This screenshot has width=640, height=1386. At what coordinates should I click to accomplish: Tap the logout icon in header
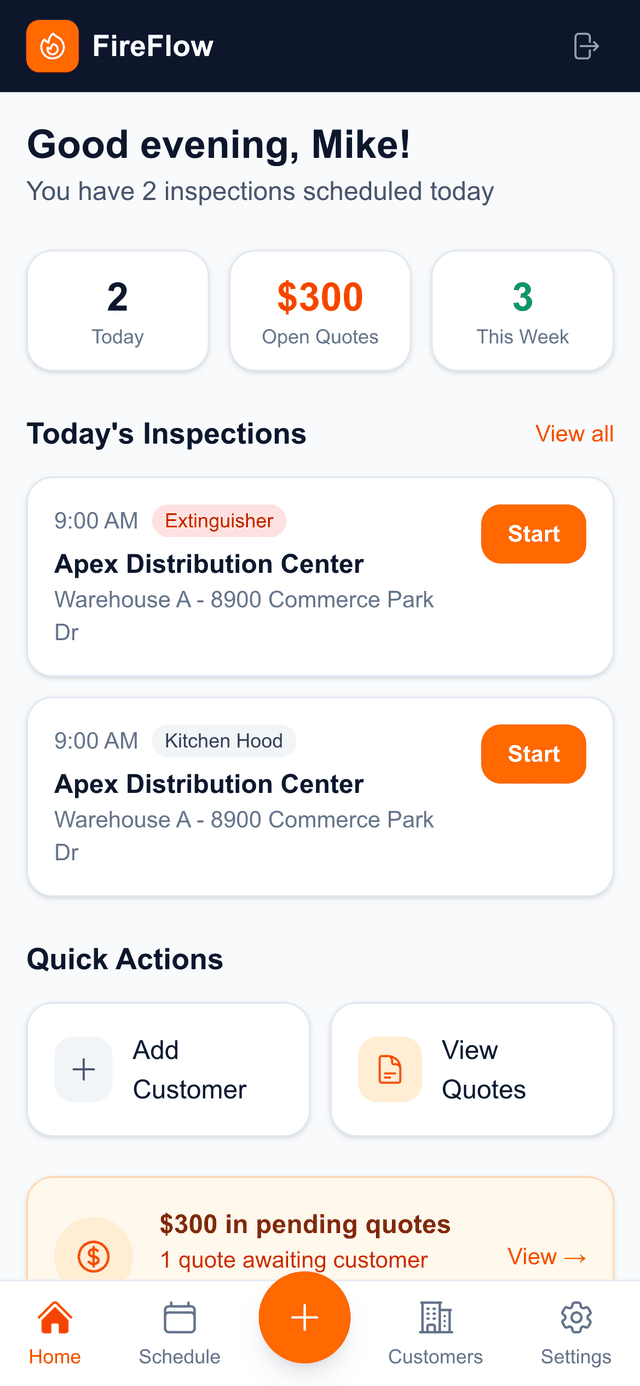(586, 46)
